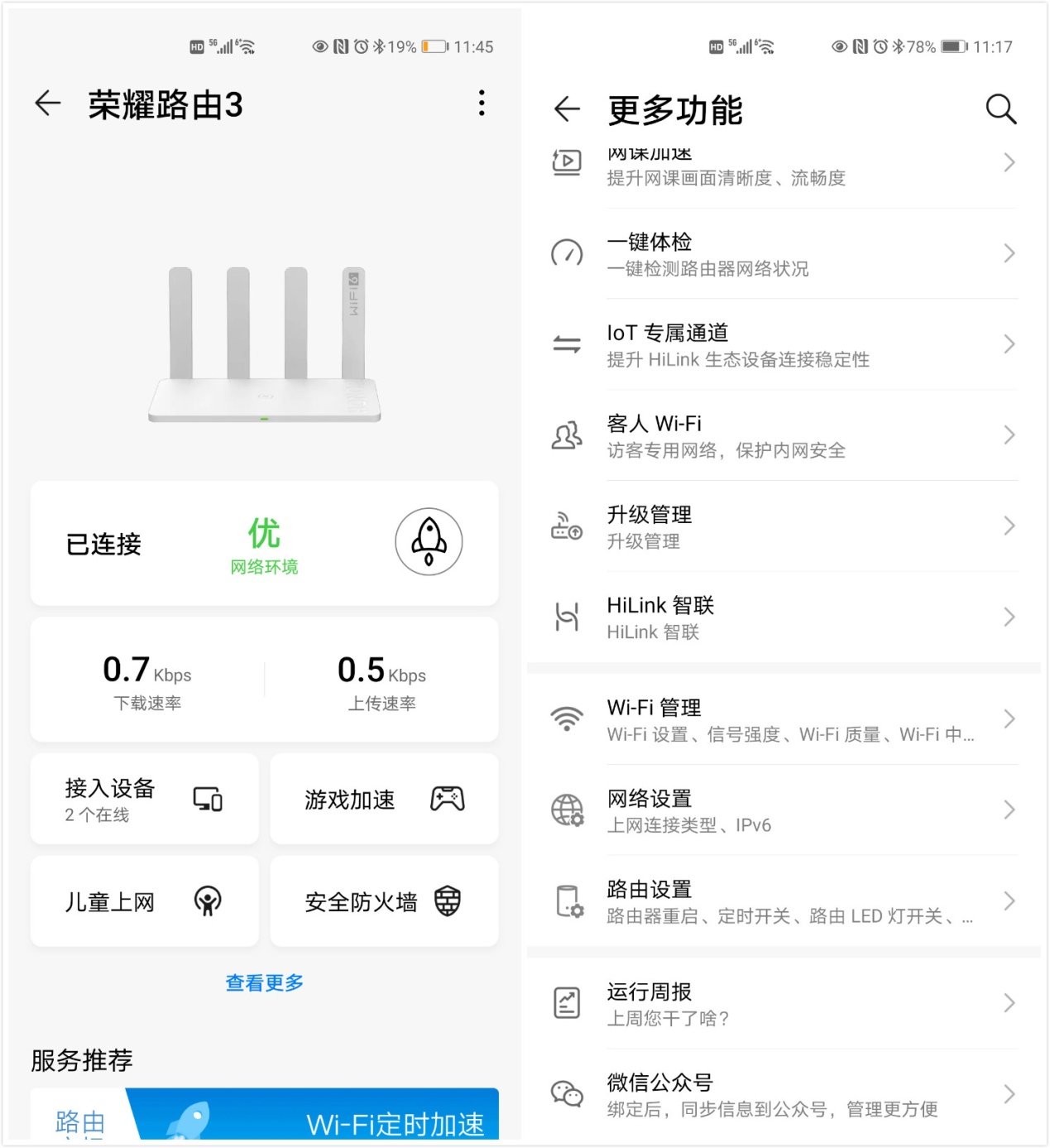Click the 查看更多 link
This screenshot has width=1050, height=1148.
pyautogui.click(x=263, y=982)
